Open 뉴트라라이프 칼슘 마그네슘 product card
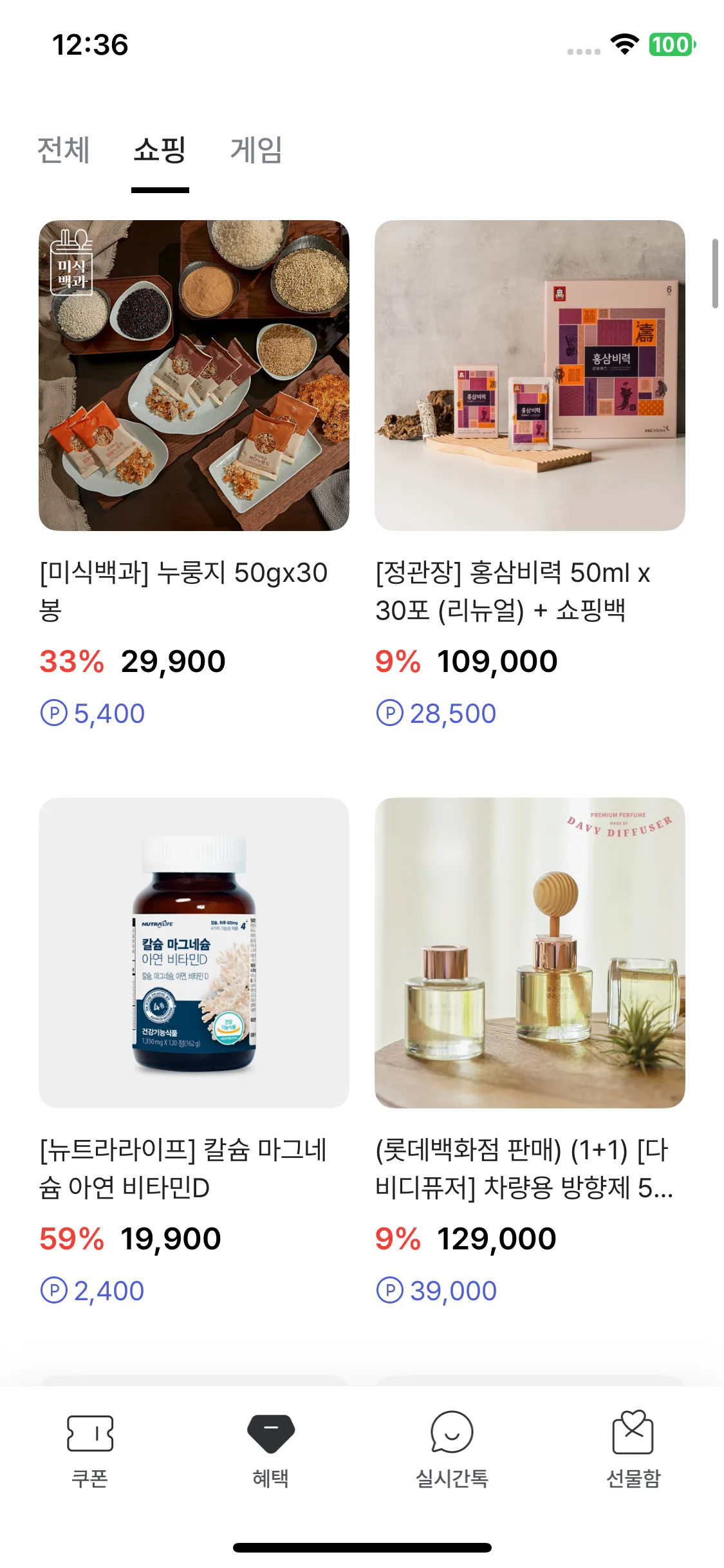This screenshot has width=724, height=1568. point(194,953)
